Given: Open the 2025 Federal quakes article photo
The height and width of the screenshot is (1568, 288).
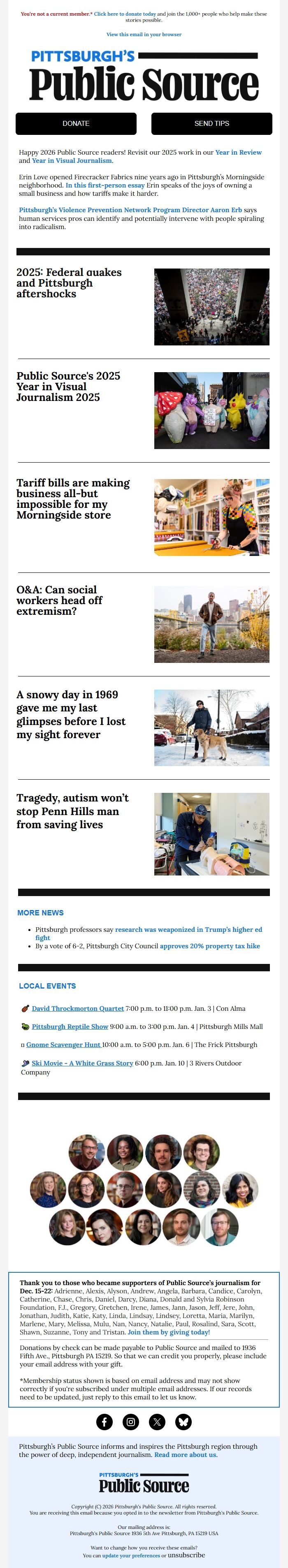Looking at the screenshot, I should [x=211, y=307].
